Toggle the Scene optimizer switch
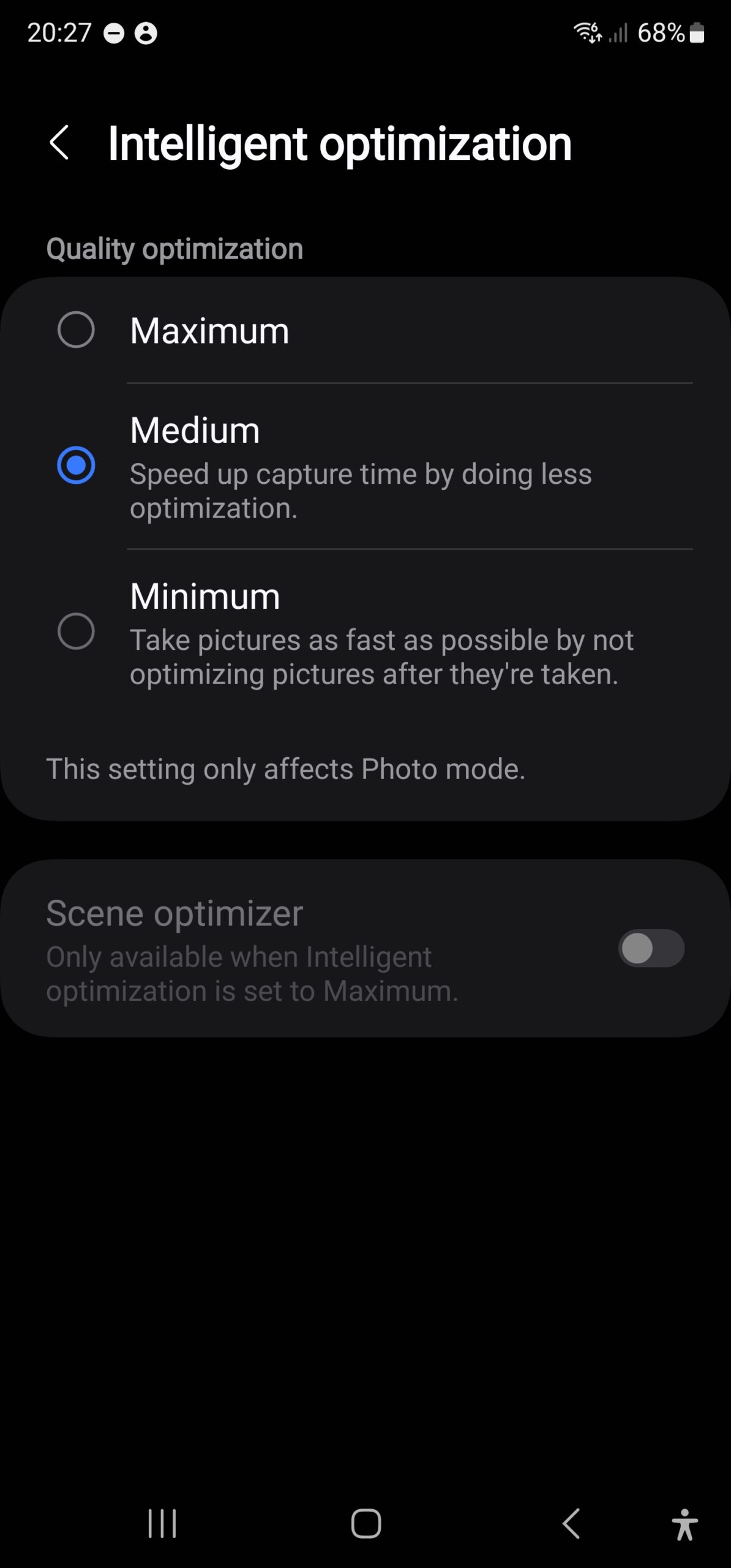Screen dimensions: 731x1568 click(x=651, y=948)
